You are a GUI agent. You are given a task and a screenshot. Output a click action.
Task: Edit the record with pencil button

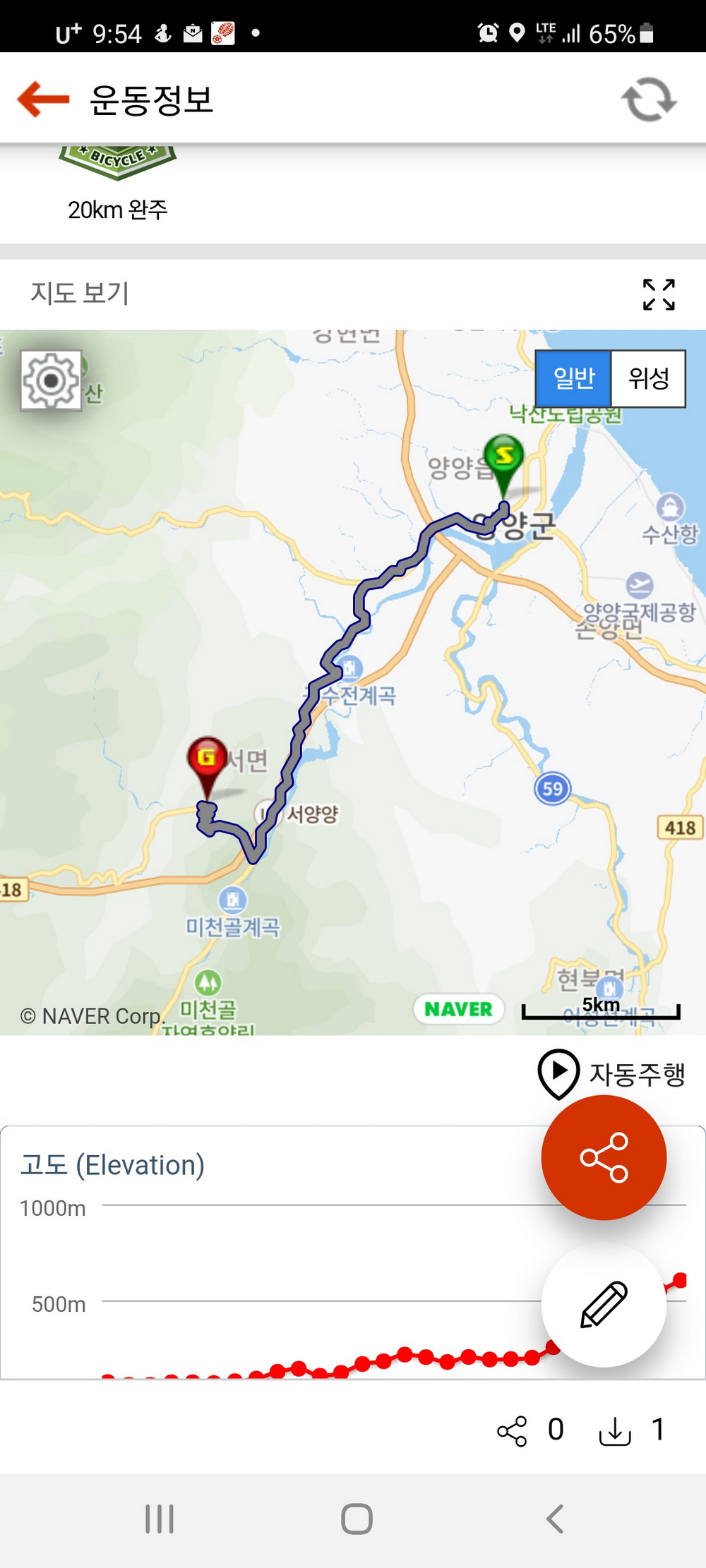604,1305
